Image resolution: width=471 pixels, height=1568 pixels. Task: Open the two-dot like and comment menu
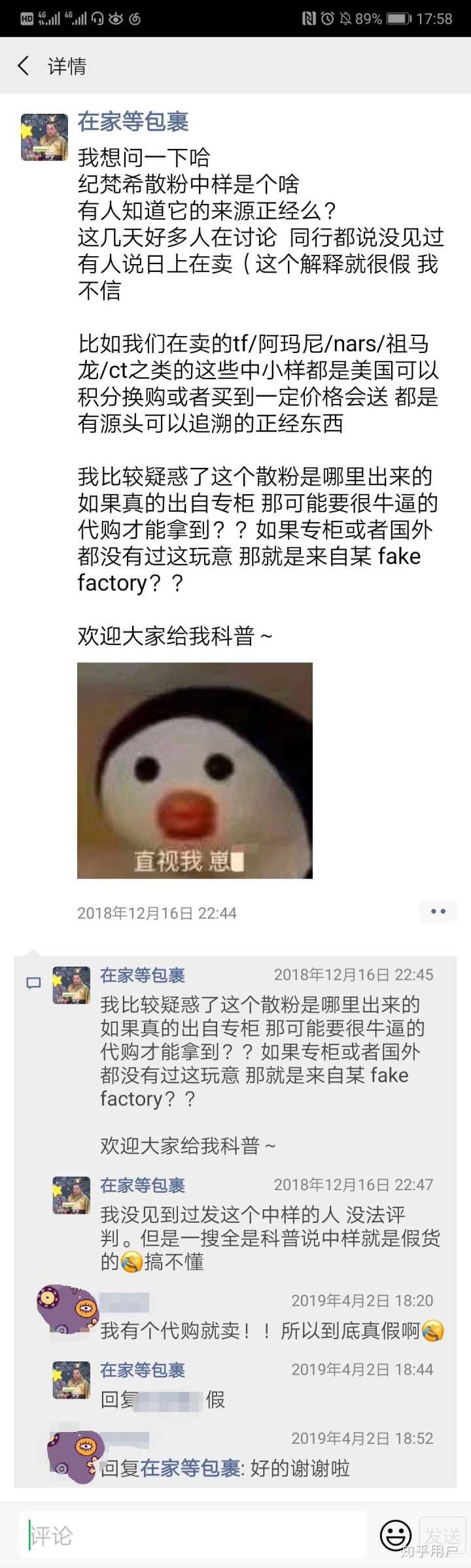438,911
